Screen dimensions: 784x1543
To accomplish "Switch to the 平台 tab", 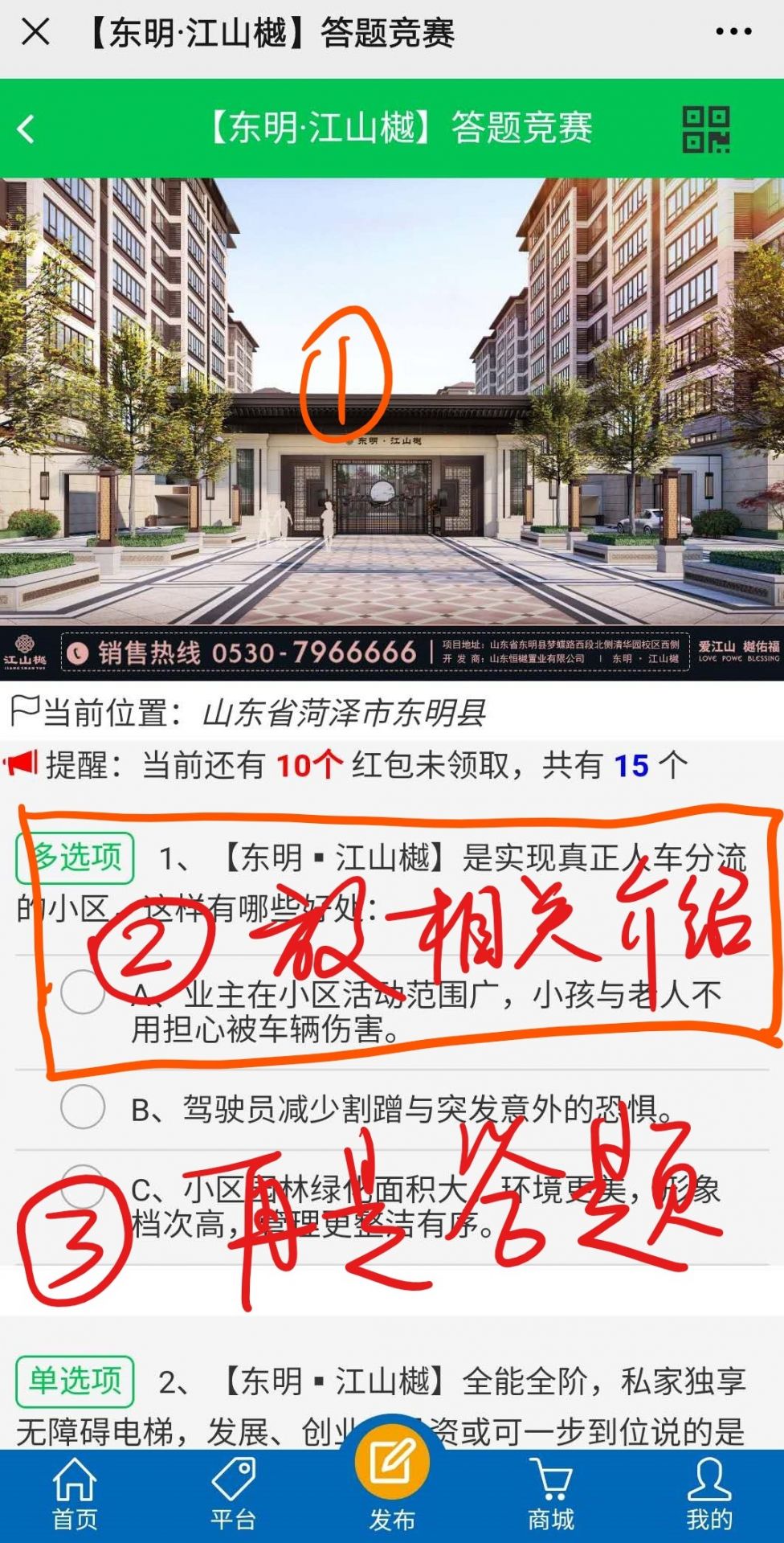I will click(233, 1493).
